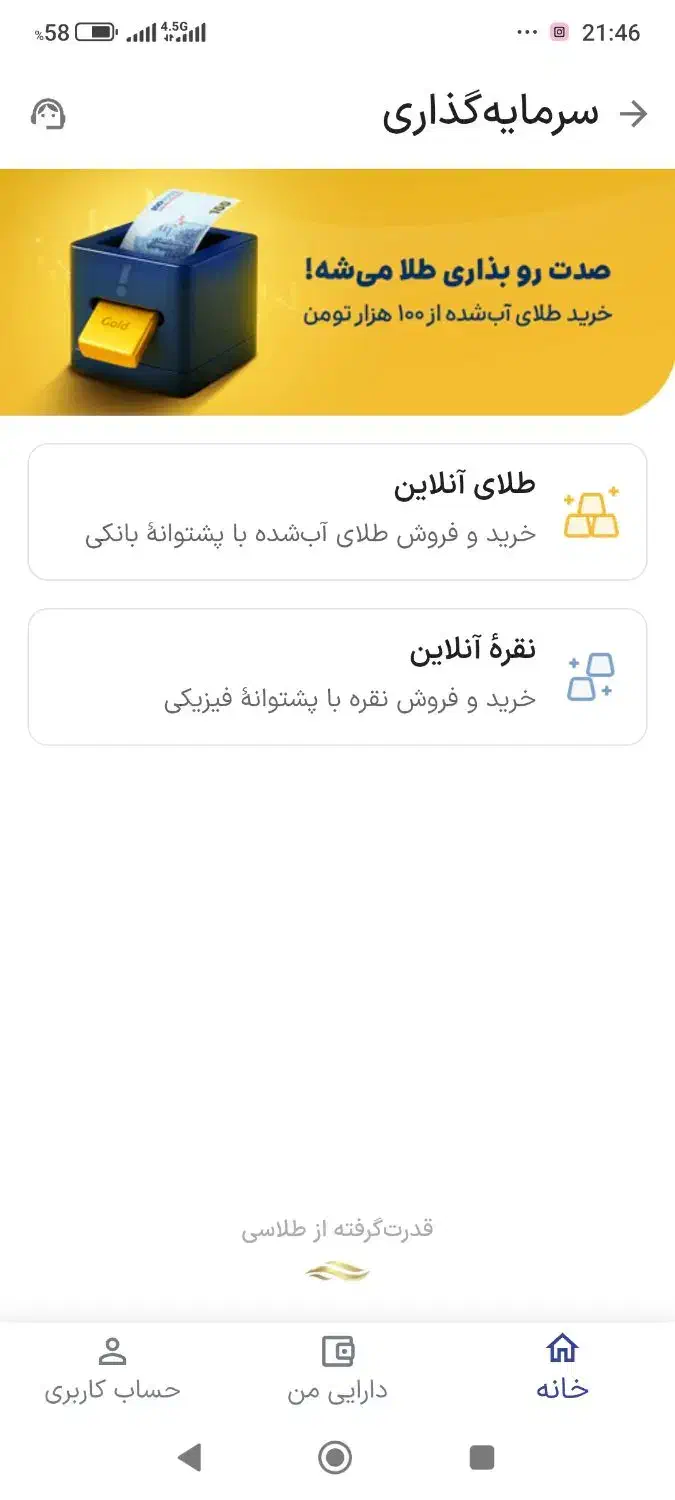
Task: Go back using the arrow beside سرمایه‌گذاری
Action: point(633,114)
